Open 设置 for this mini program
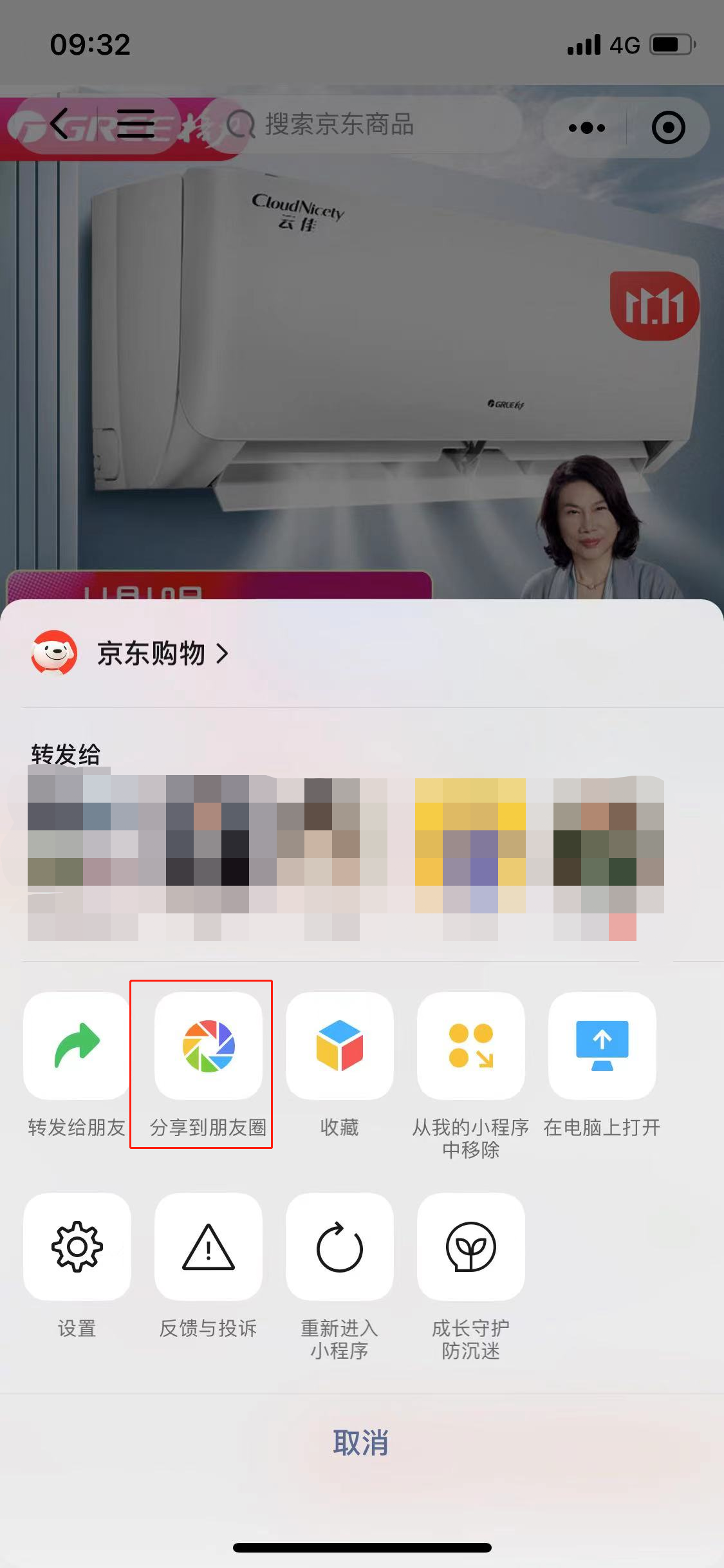The image size is (724, 1568). [x=77, y=1247]
